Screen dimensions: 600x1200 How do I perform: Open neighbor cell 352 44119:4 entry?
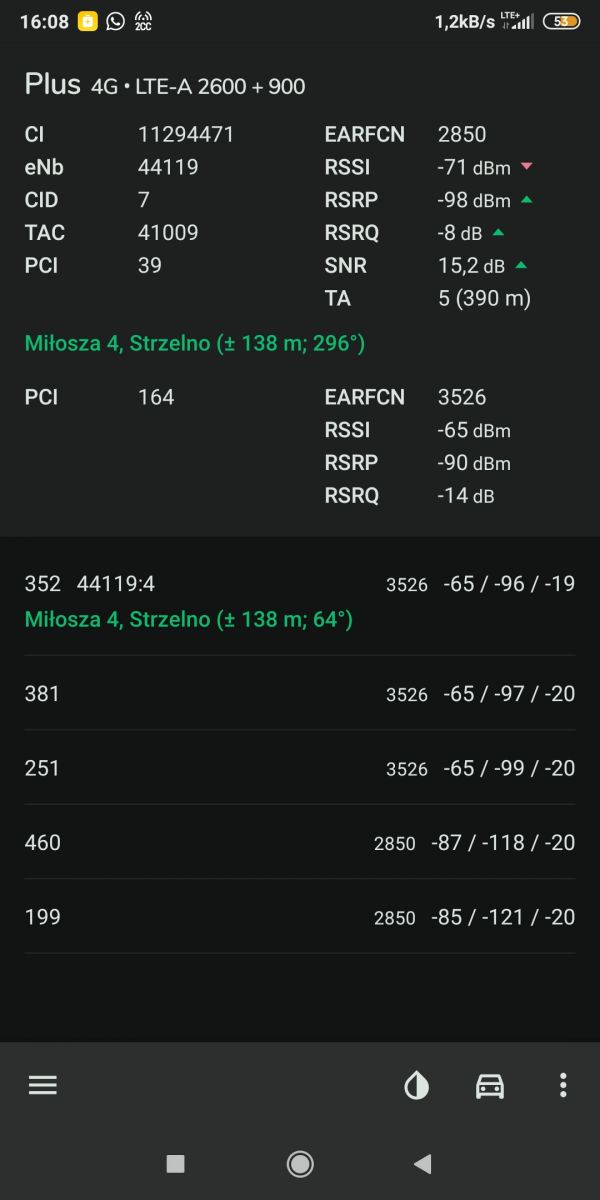(x=300, y=600)
